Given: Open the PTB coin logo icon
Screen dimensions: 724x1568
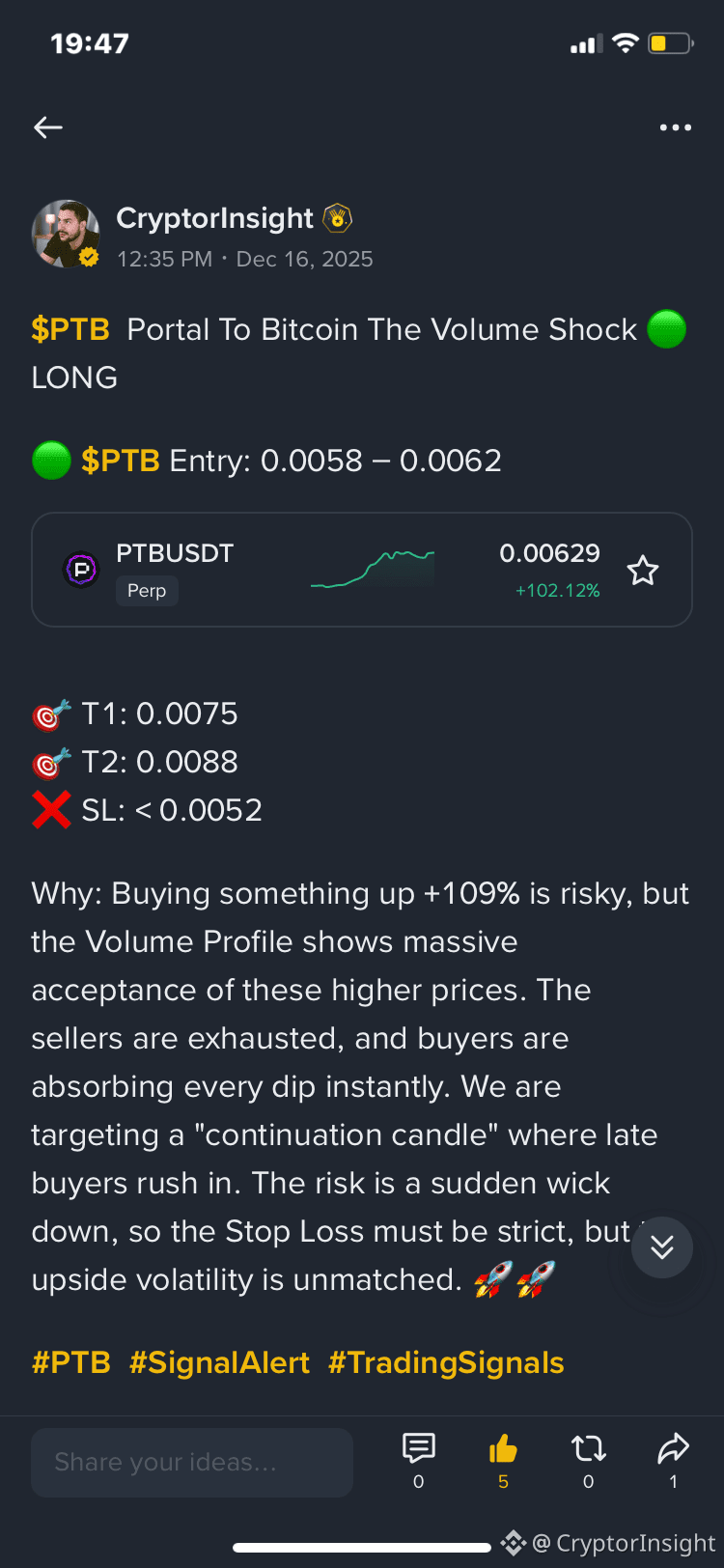Looking at the screenshot, I should coord(82,570).
